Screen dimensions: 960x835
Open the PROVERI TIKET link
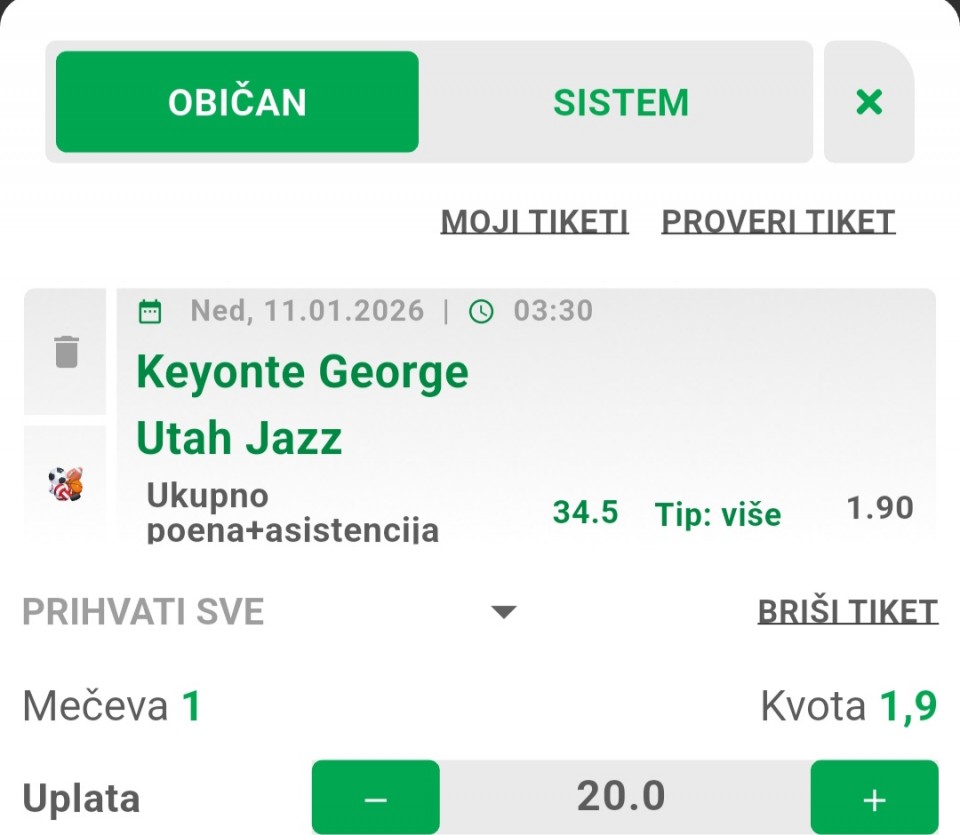pos(778,221)
